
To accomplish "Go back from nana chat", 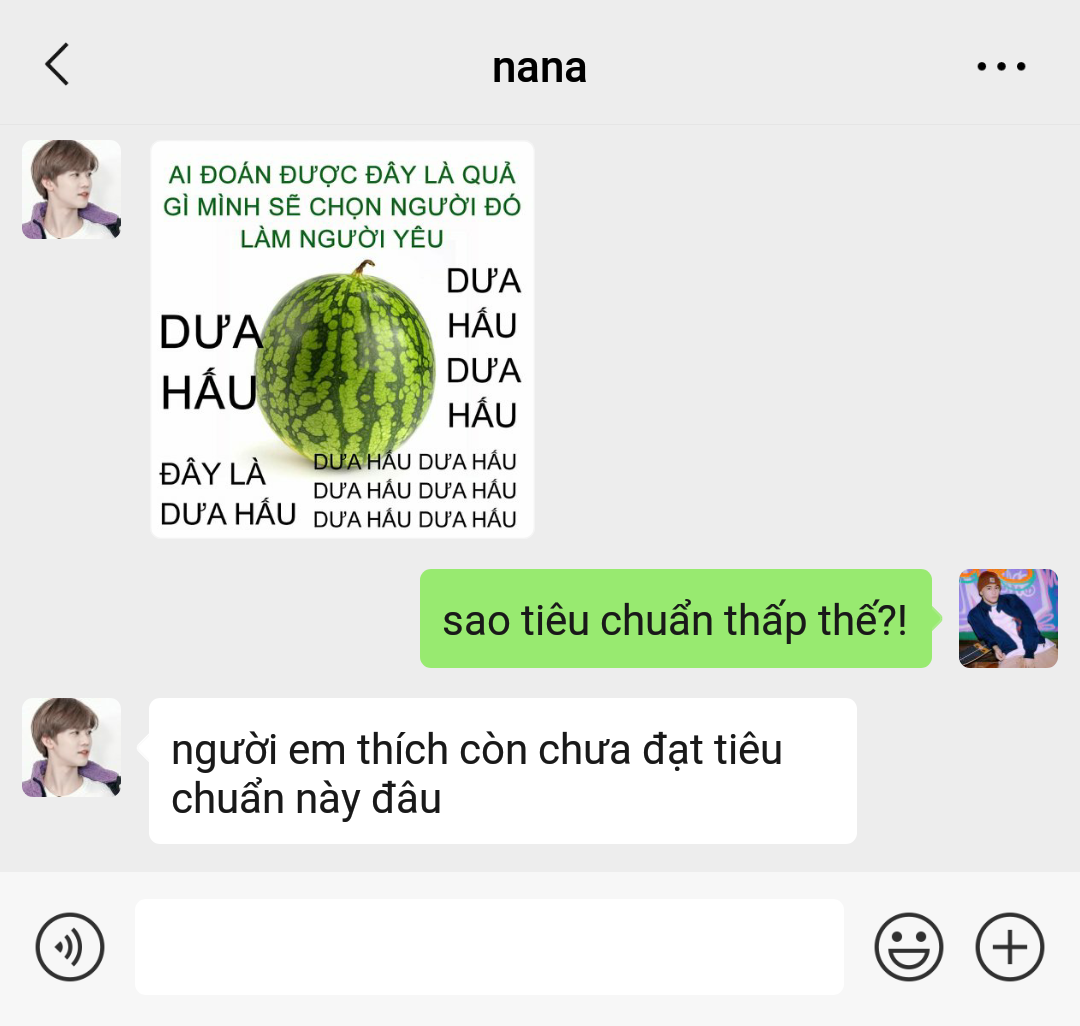I will click(57, 65).
